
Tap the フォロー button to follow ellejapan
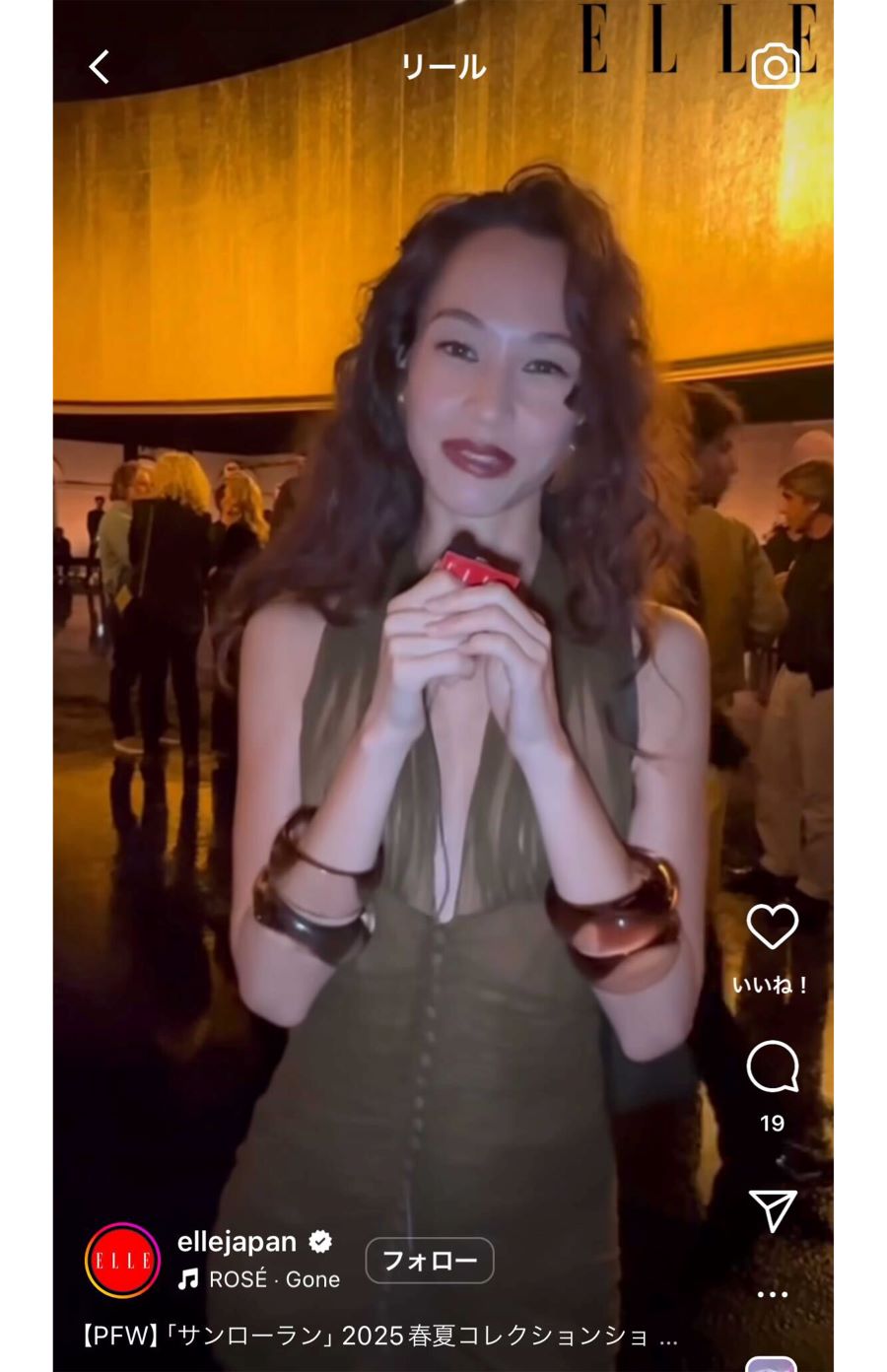tap(429, 1260)
